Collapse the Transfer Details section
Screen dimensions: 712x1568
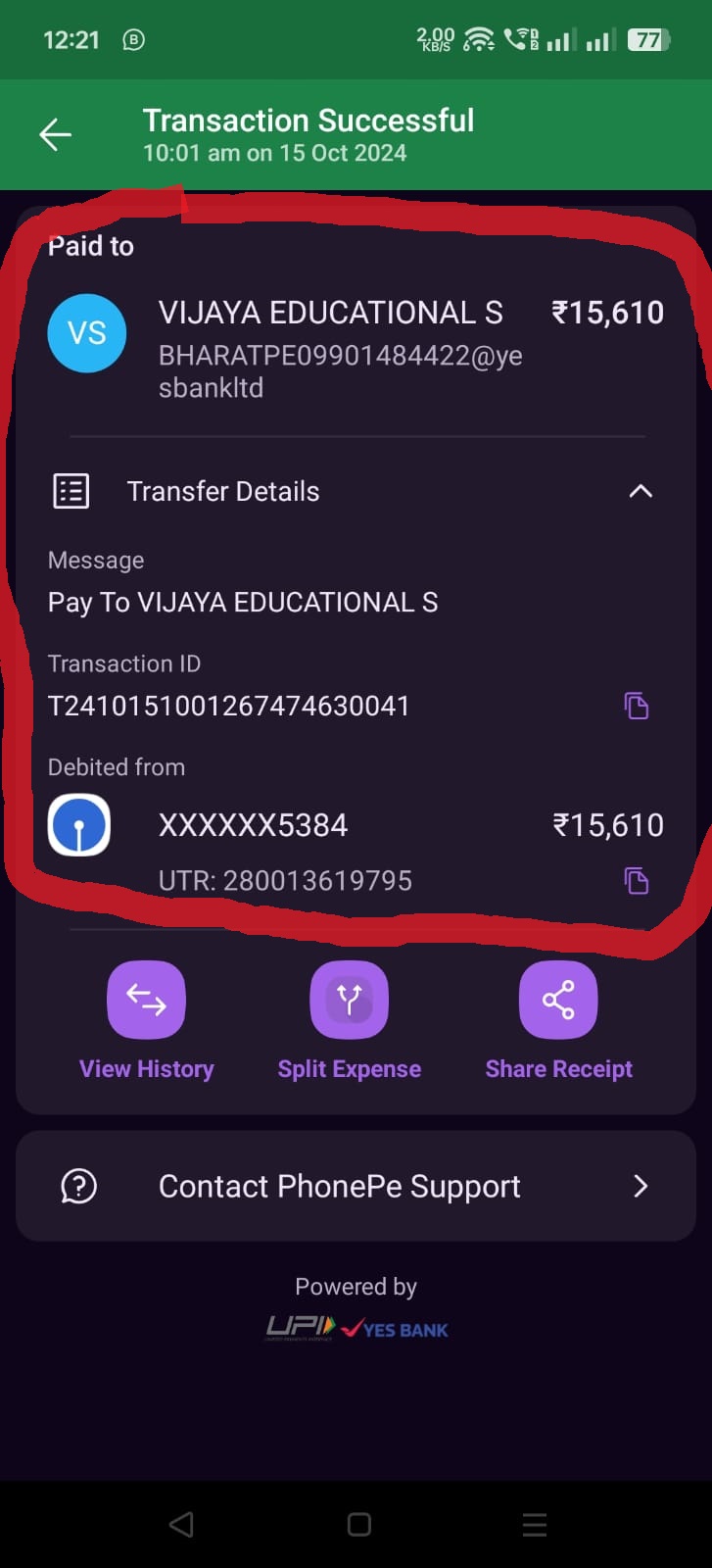click(640, 491)
